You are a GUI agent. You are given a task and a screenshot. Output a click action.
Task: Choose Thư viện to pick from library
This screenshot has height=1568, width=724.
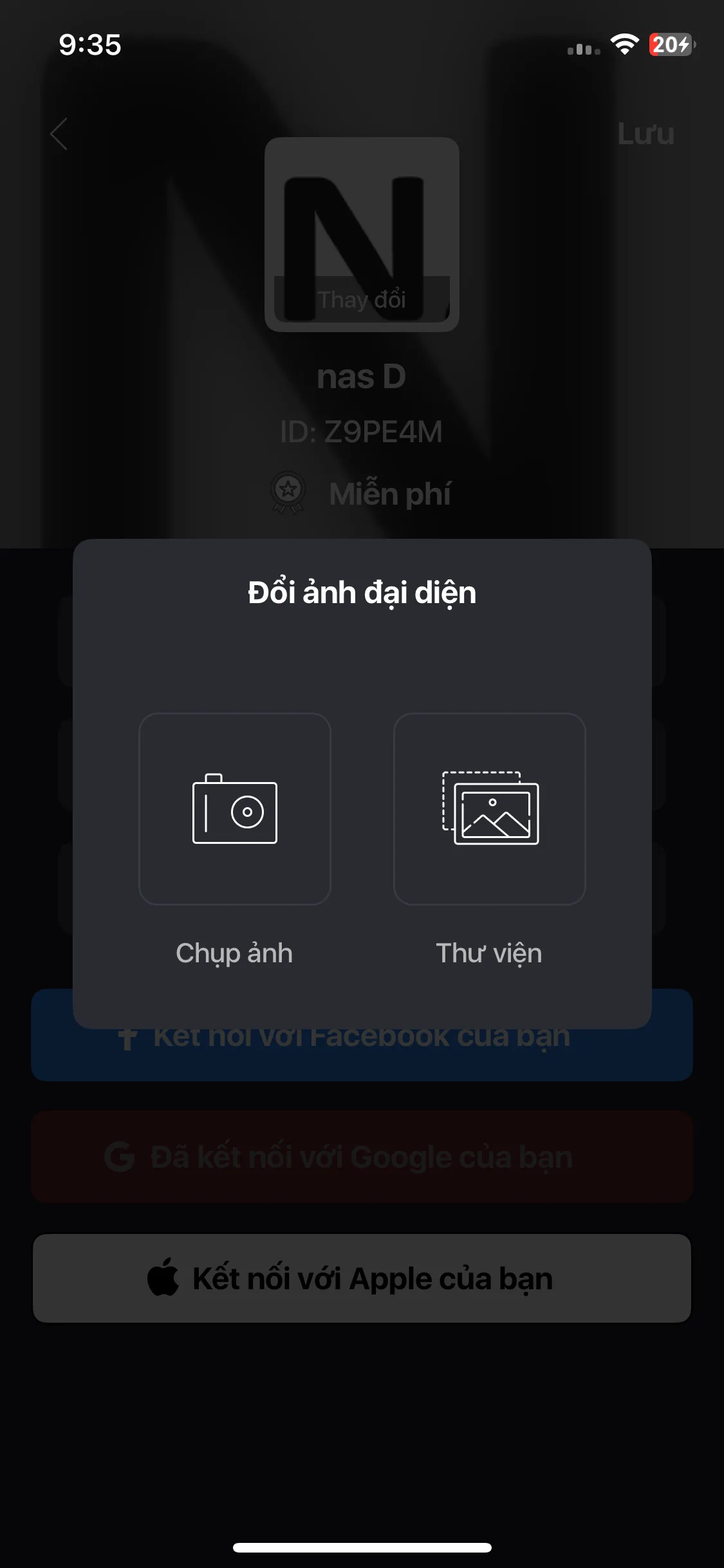pyautogui.click(x=489, y=953)
